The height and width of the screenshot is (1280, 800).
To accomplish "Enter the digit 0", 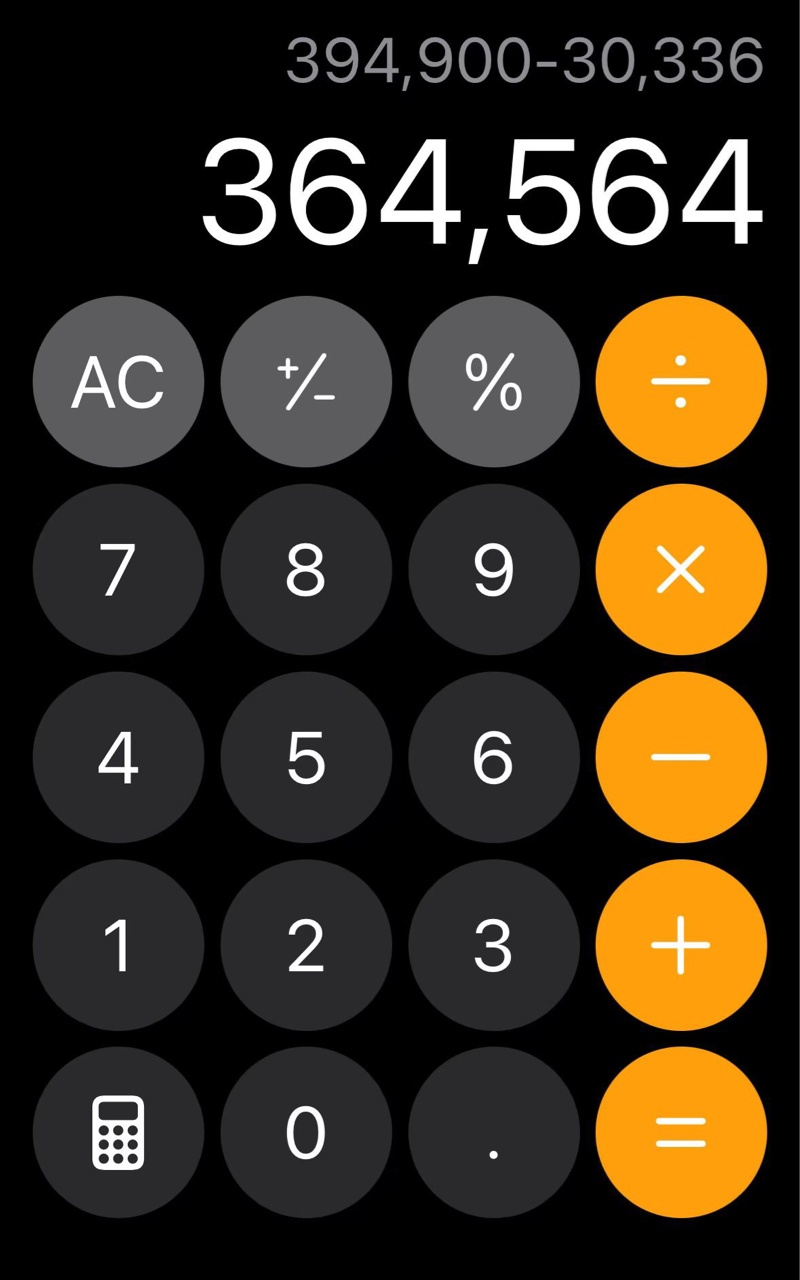I will tap(306, 1133).
